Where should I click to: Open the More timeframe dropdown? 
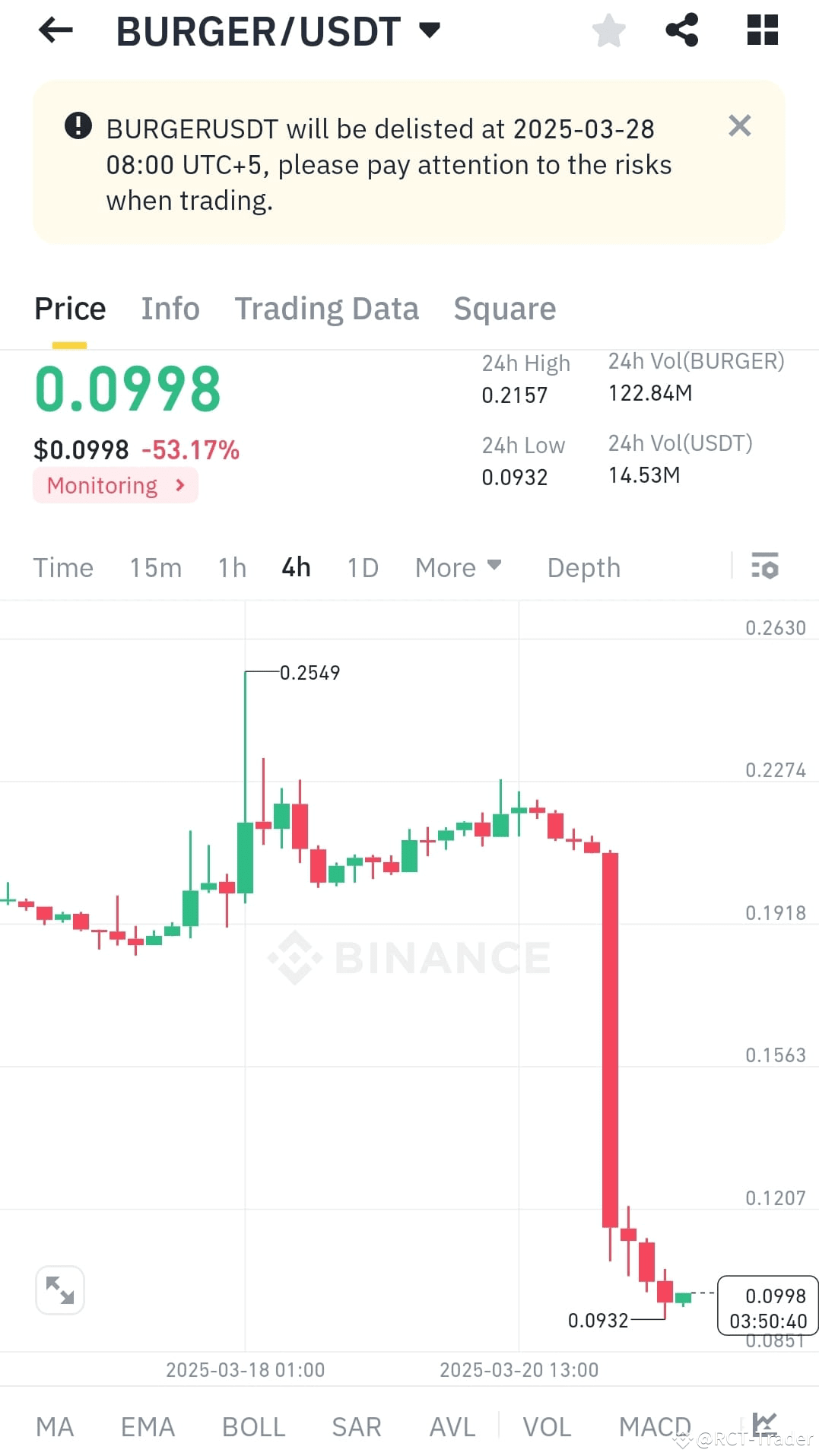tap(458, 566)
